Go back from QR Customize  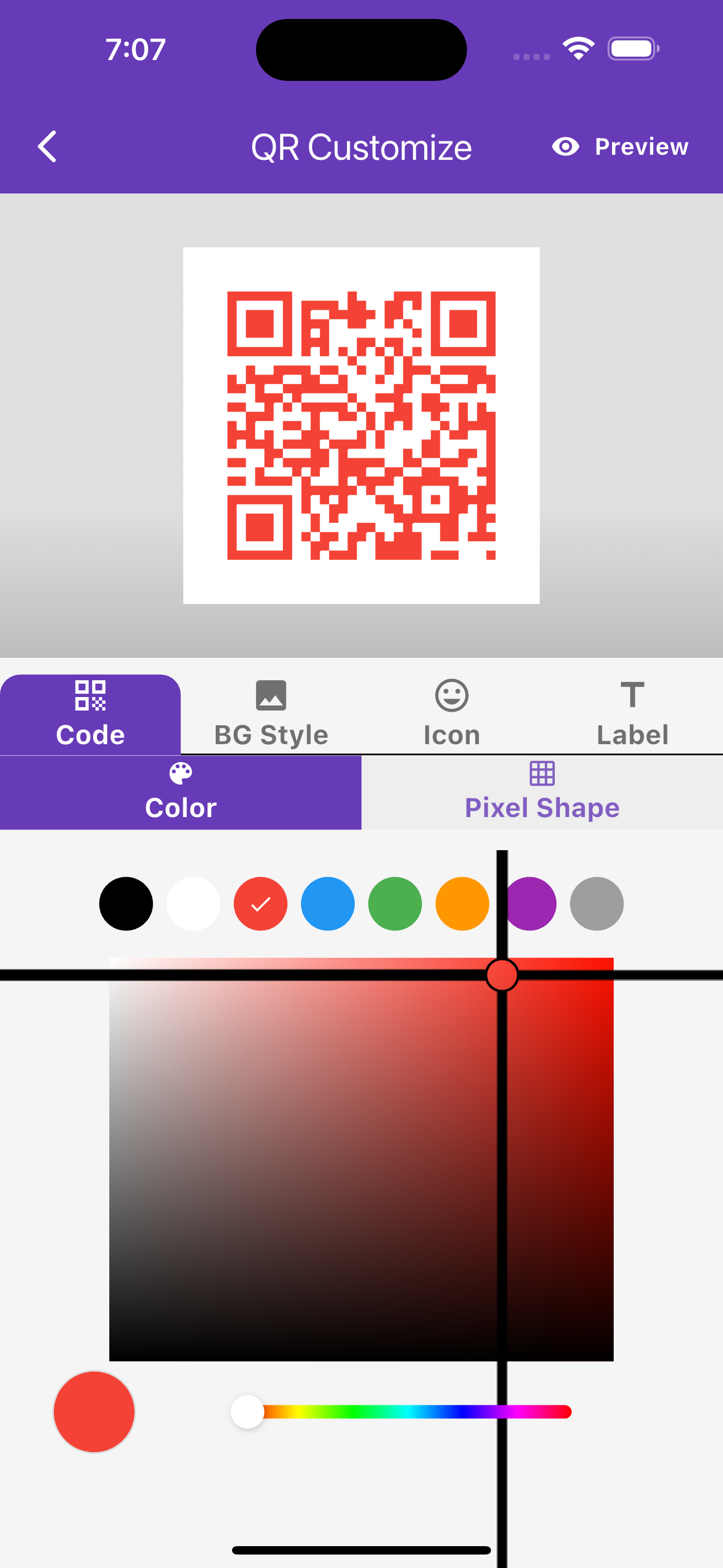coord(48,147)
